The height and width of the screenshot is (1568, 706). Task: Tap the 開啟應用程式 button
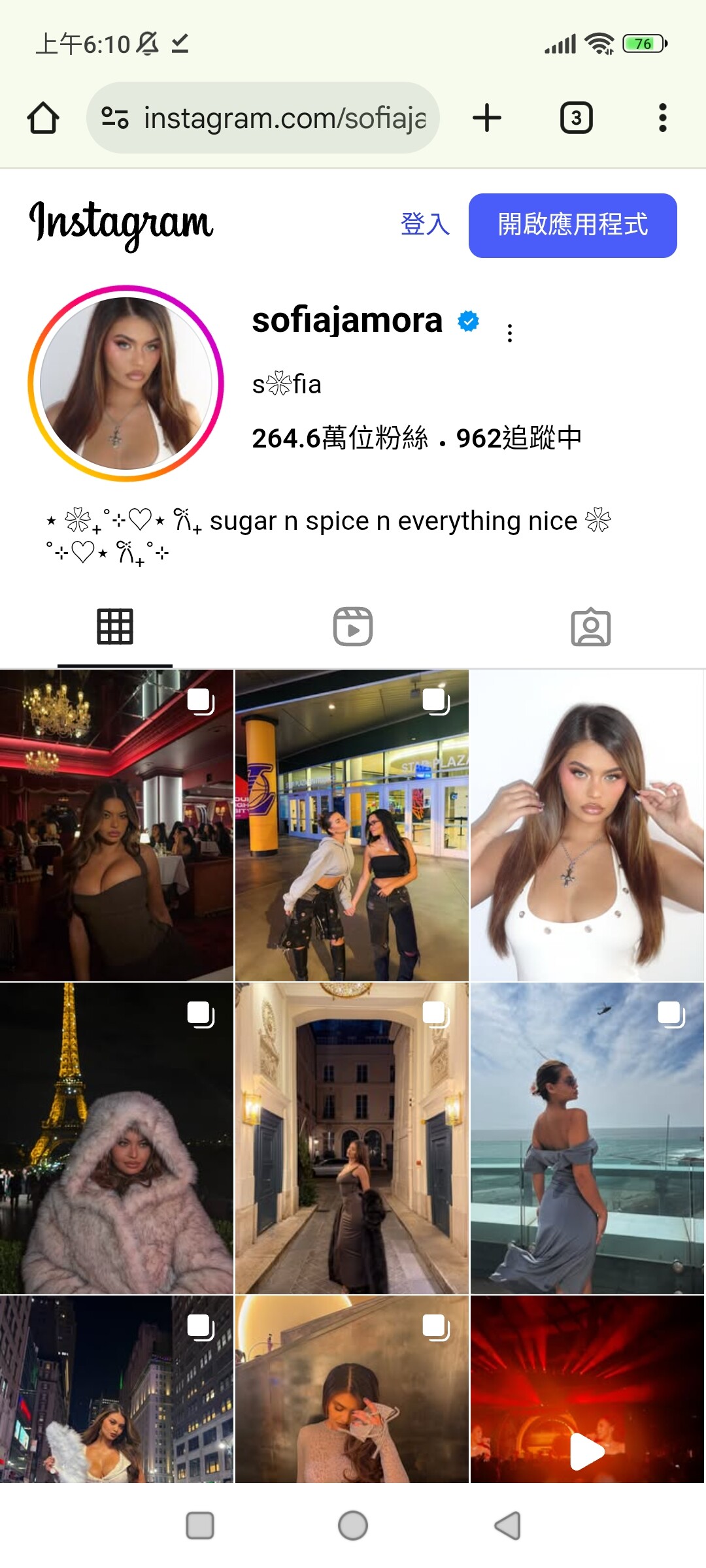click(x=573, y=225)
